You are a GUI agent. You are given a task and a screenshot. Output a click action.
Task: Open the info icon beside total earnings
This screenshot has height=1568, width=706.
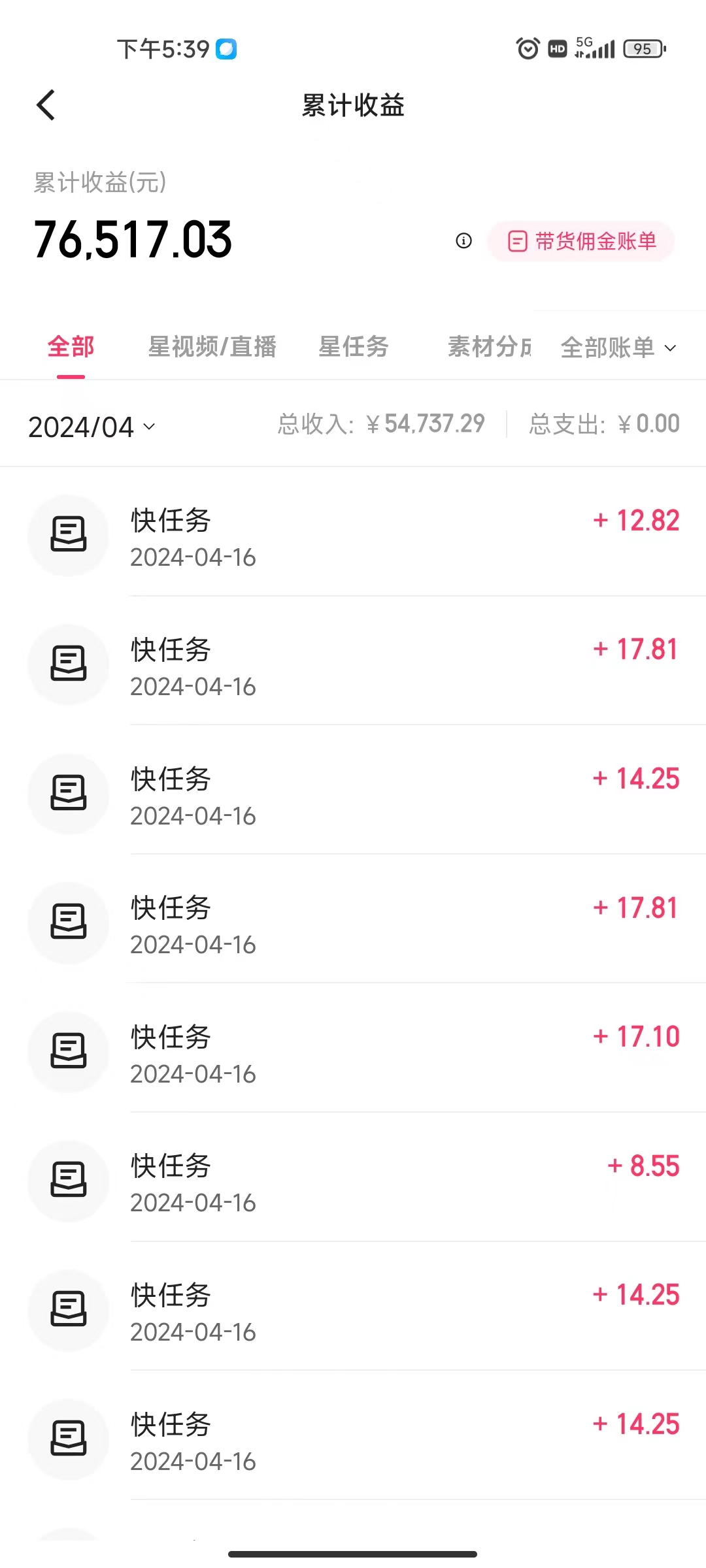(x=463, y=241)
